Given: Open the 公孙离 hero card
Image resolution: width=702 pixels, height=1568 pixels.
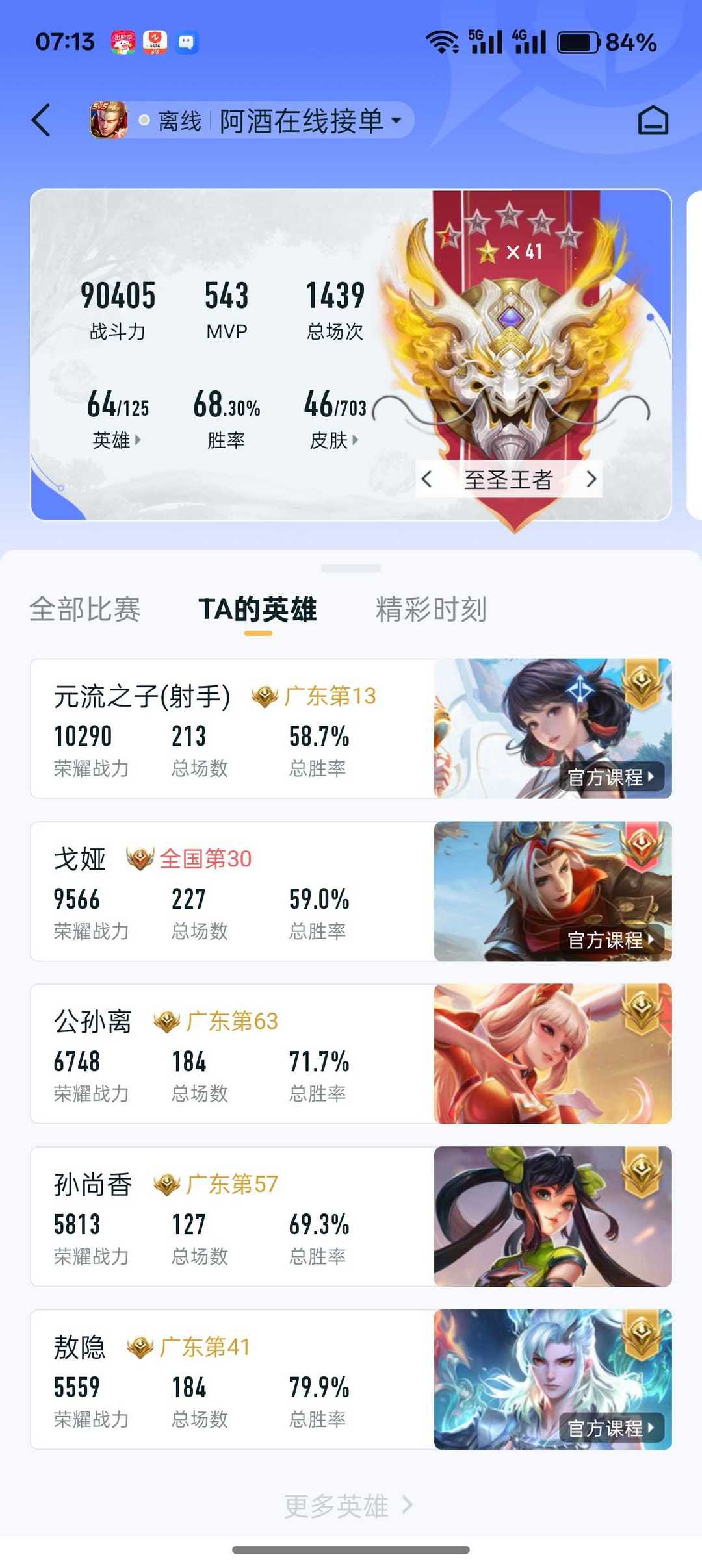Looking at the screenshot, I should click(351, 1054).
